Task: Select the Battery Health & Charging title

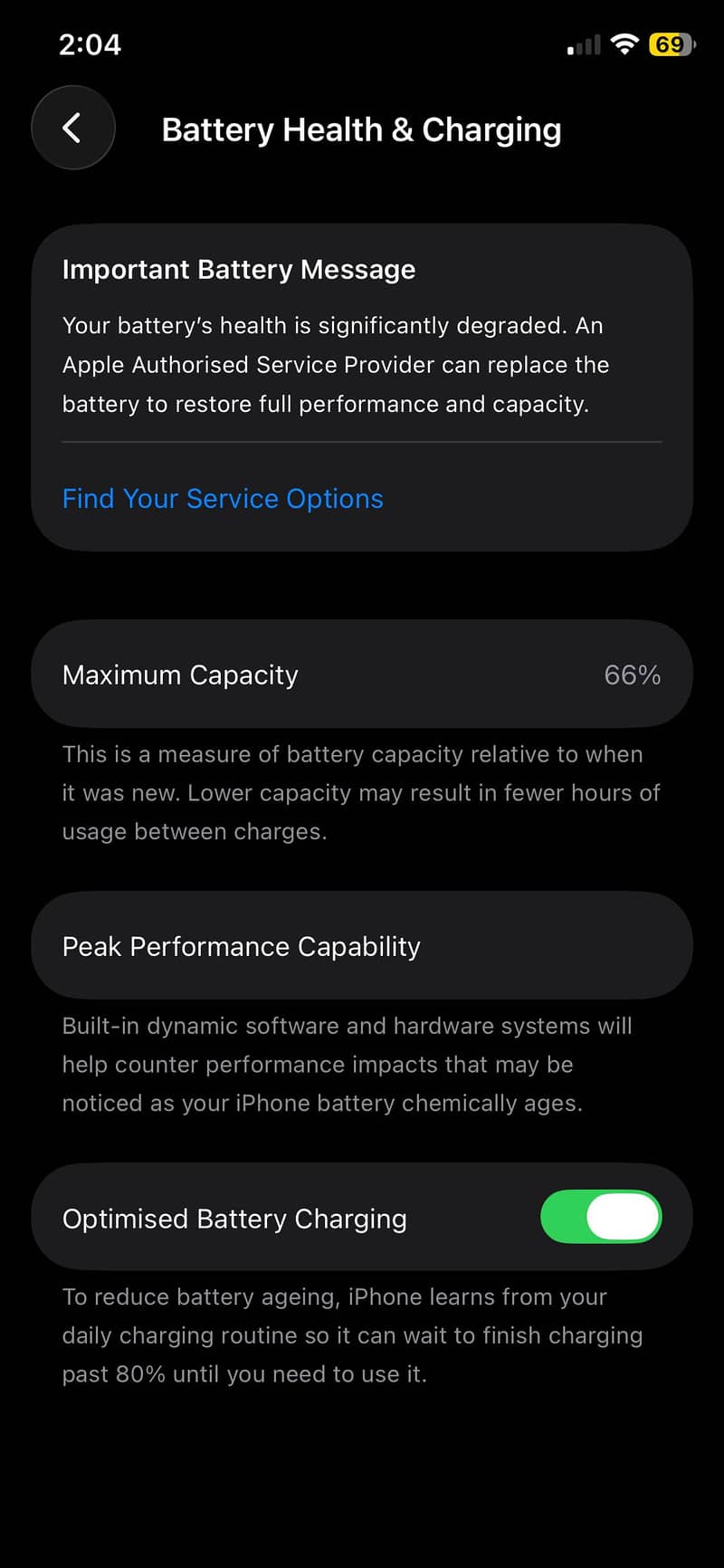Action: coord(361,129)
